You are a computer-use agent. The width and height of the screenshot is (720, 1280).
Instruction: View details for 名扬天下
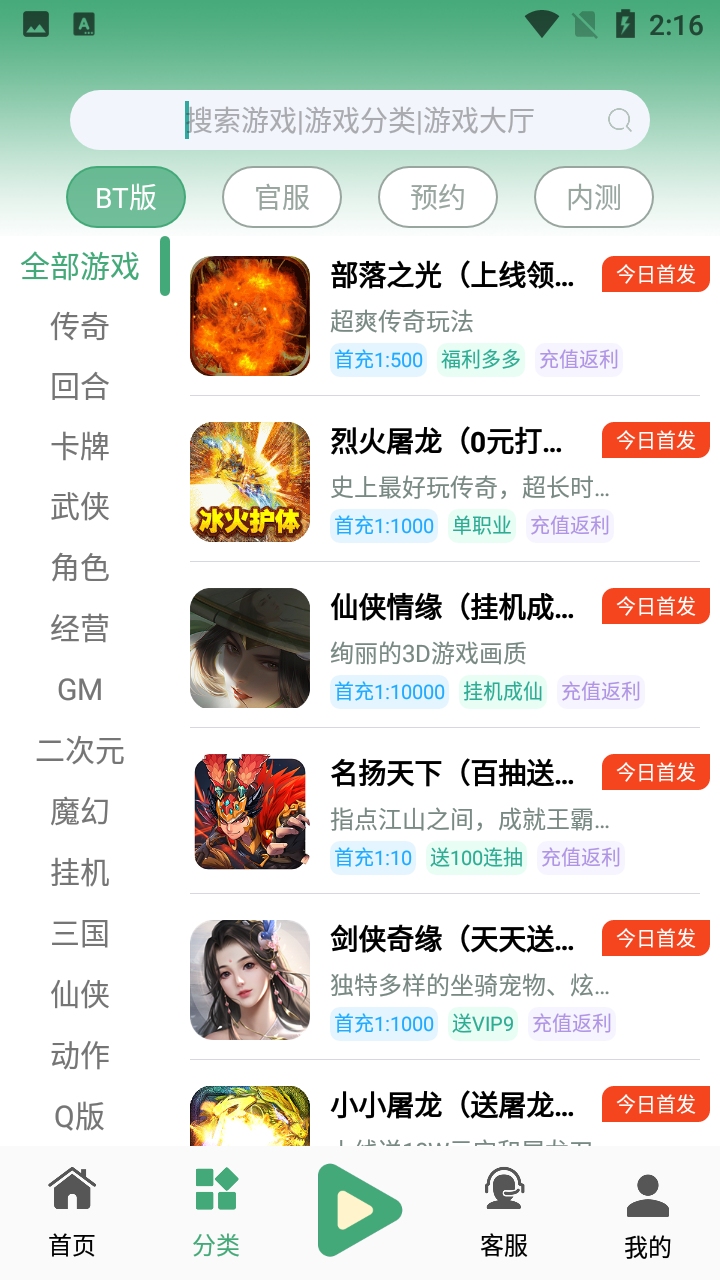[x=452, y=774]
